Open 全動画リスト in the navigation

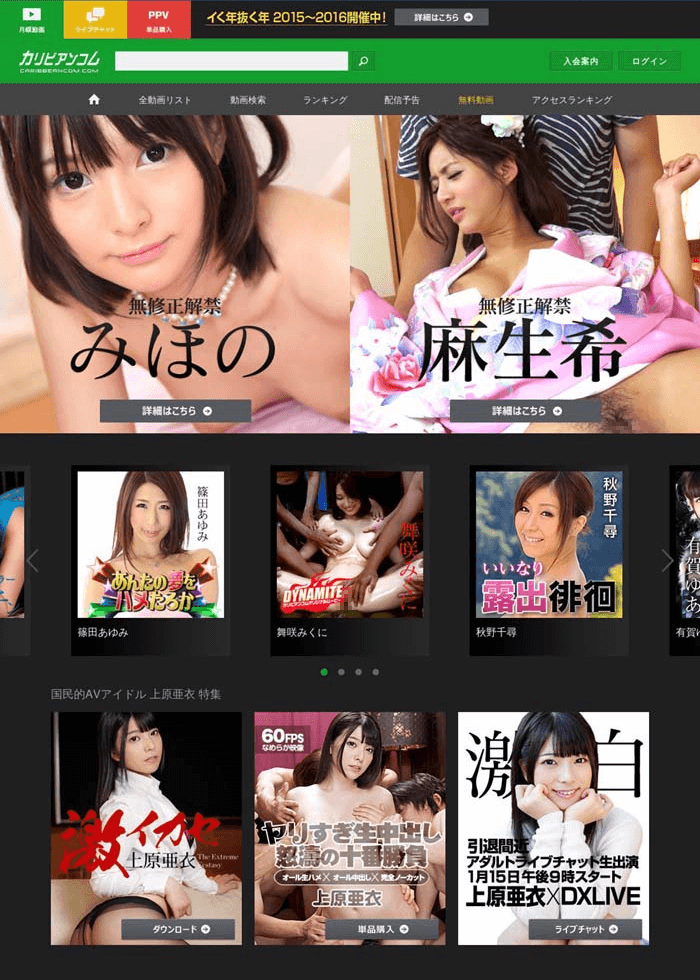[164, 100]
